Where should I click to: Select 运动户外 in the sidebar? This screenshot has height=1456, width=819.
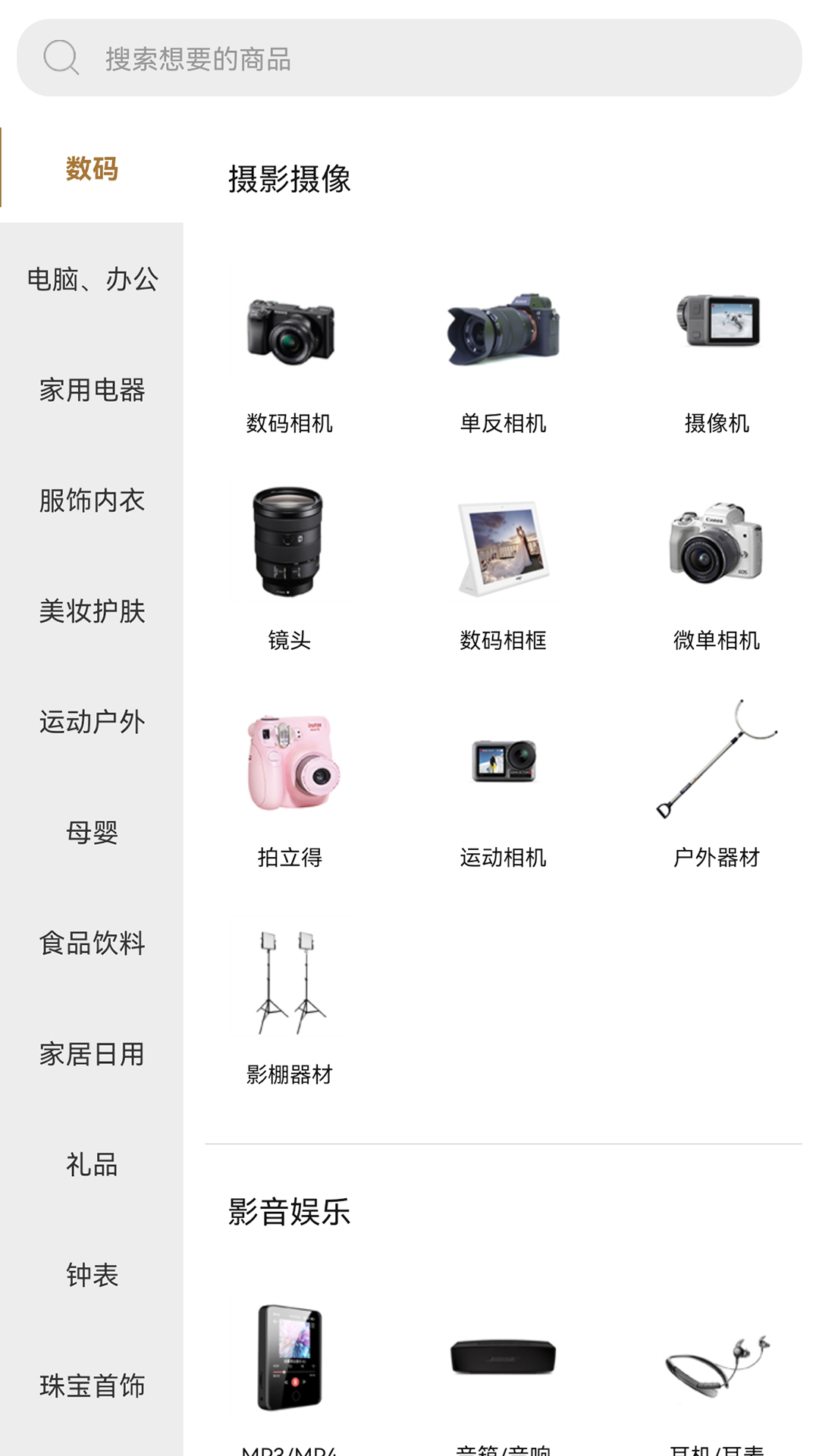(x=92, y=722)
